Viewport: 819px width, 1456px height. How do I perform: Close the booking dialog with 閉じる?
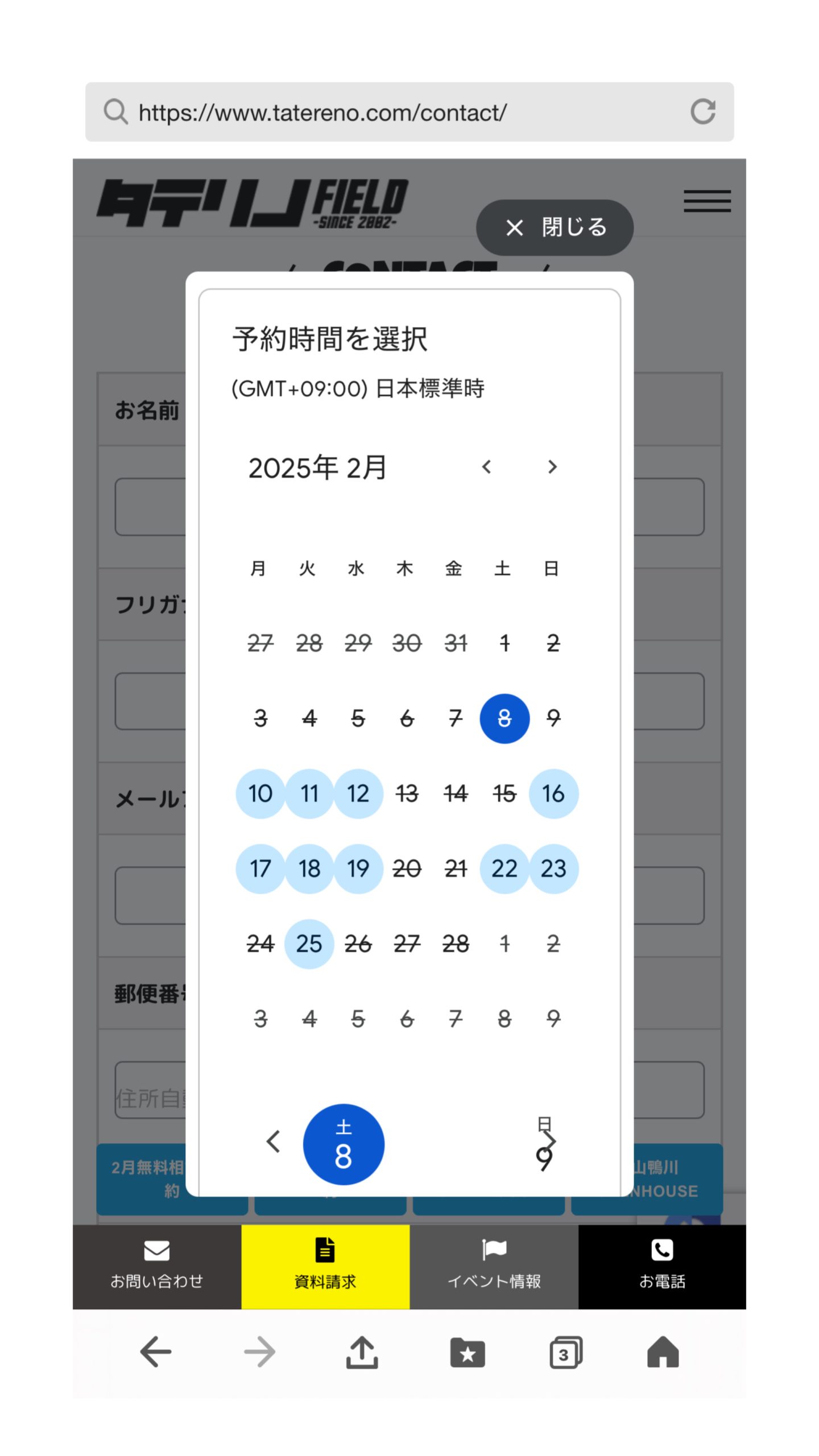(555, 227)
